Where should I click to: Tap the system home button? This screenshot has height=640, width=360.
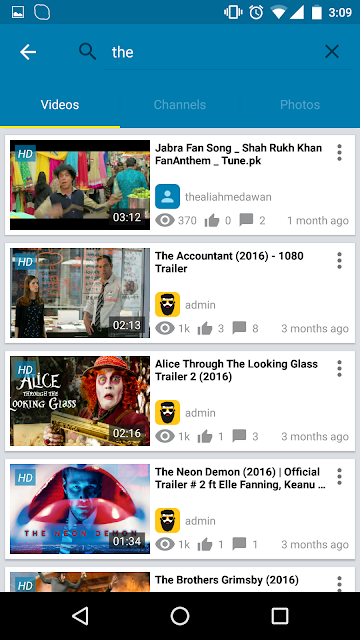pos(180,616)
